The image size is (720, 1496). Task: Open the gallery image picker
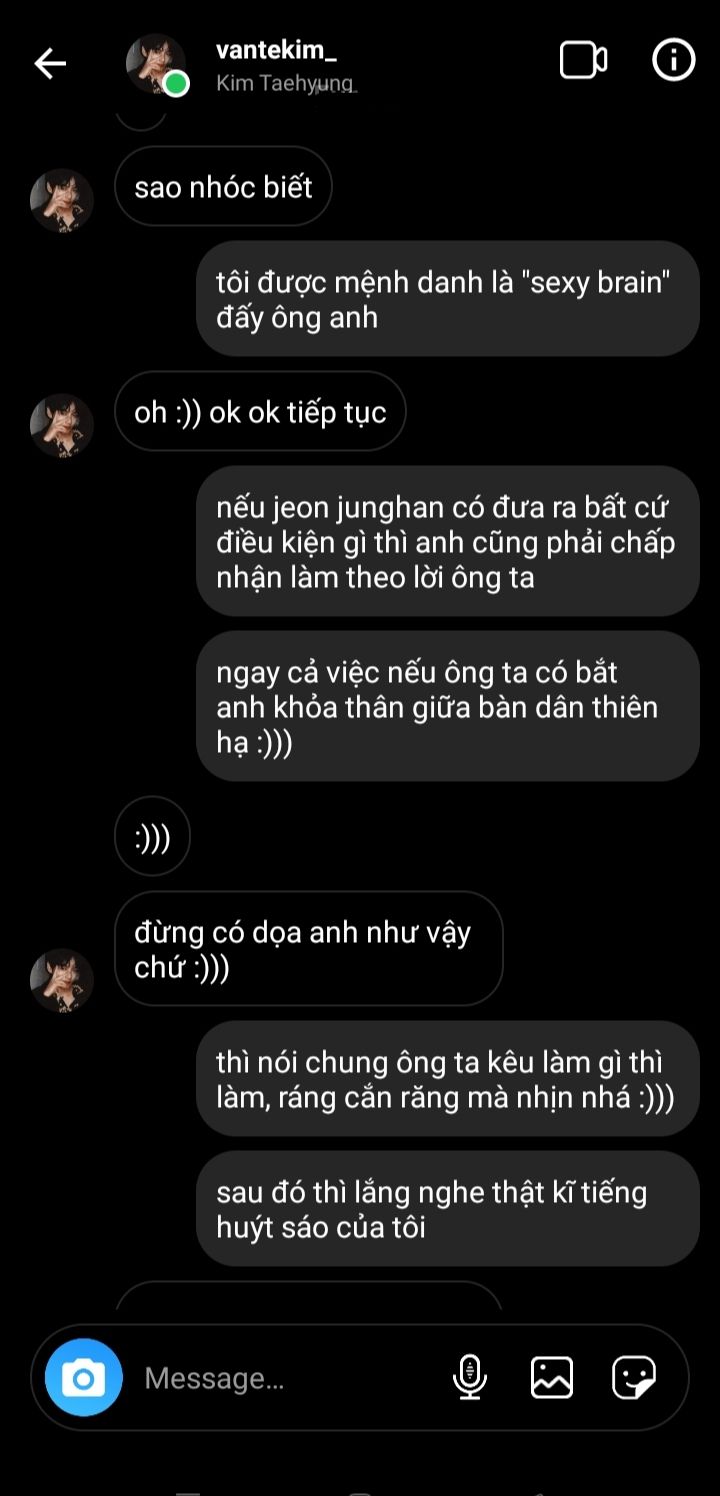coord(552,1377)
